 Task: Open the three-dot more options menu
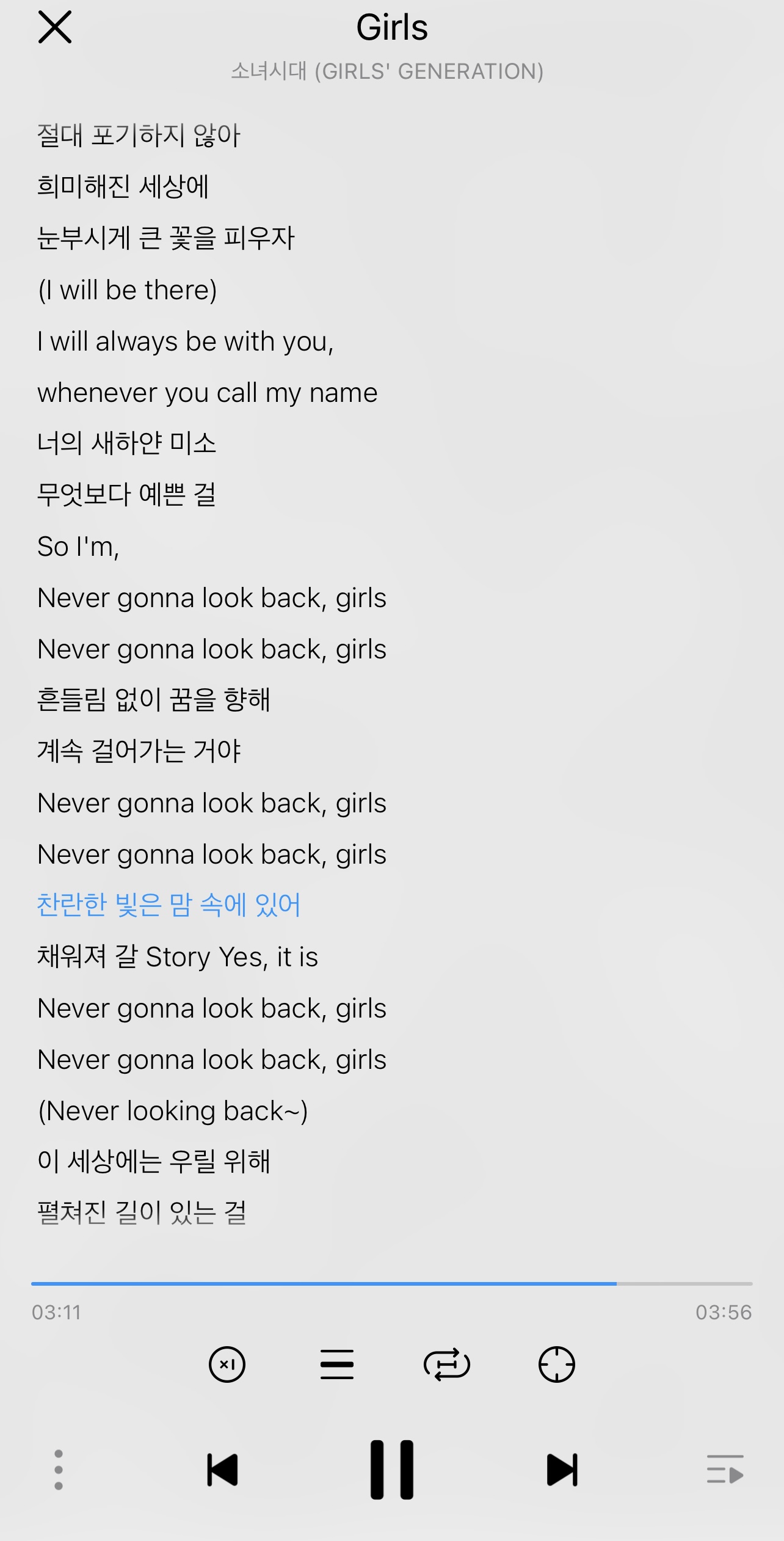click(x=59, y=1470)
